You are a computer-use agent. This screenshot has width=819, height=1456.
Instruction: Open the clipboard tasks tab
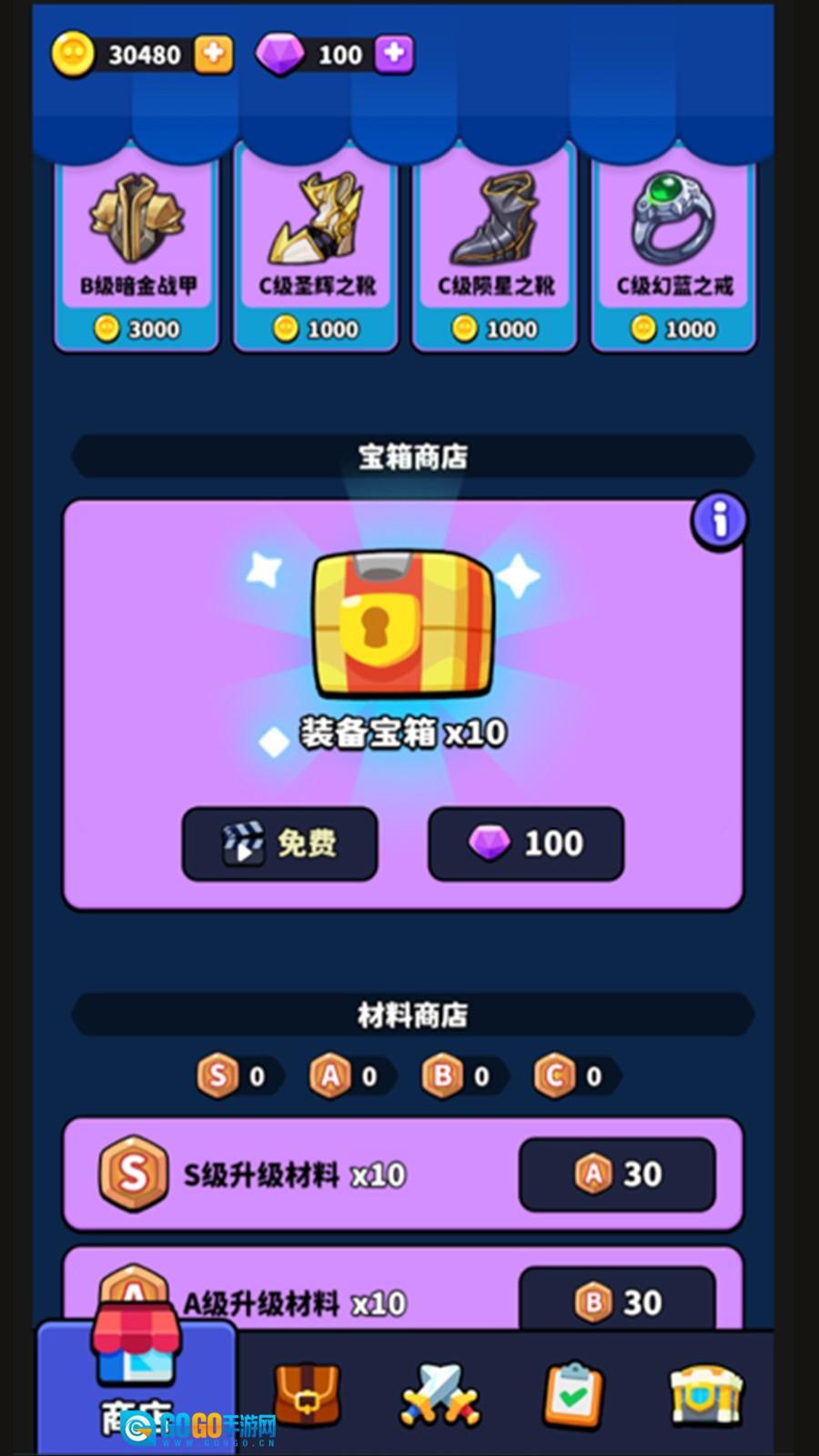pyautogui.click(x=573, y=1393)
